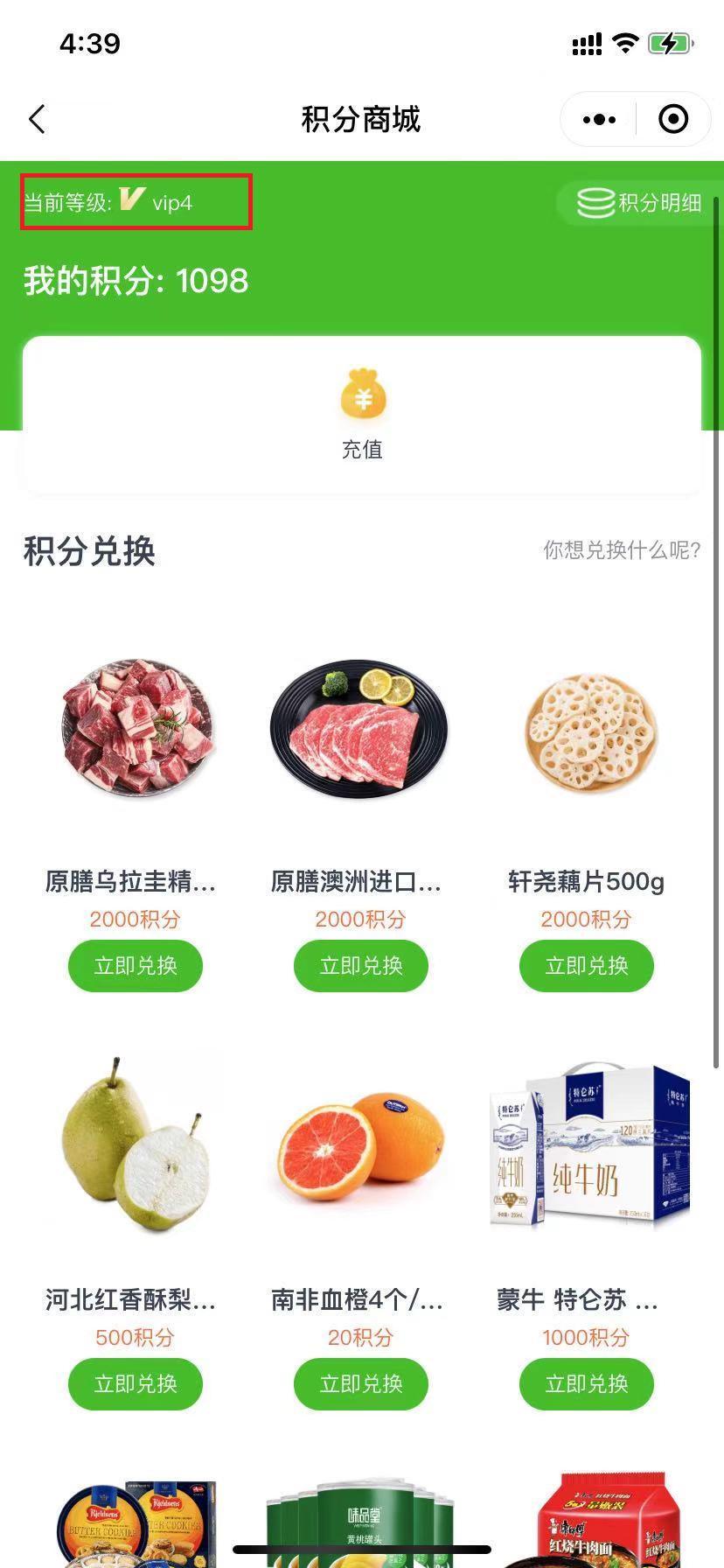The image size is (724, 1568).
Task: Open the 原膳澳洲进口 beef slices product
Action: click(x=359, y=728)
